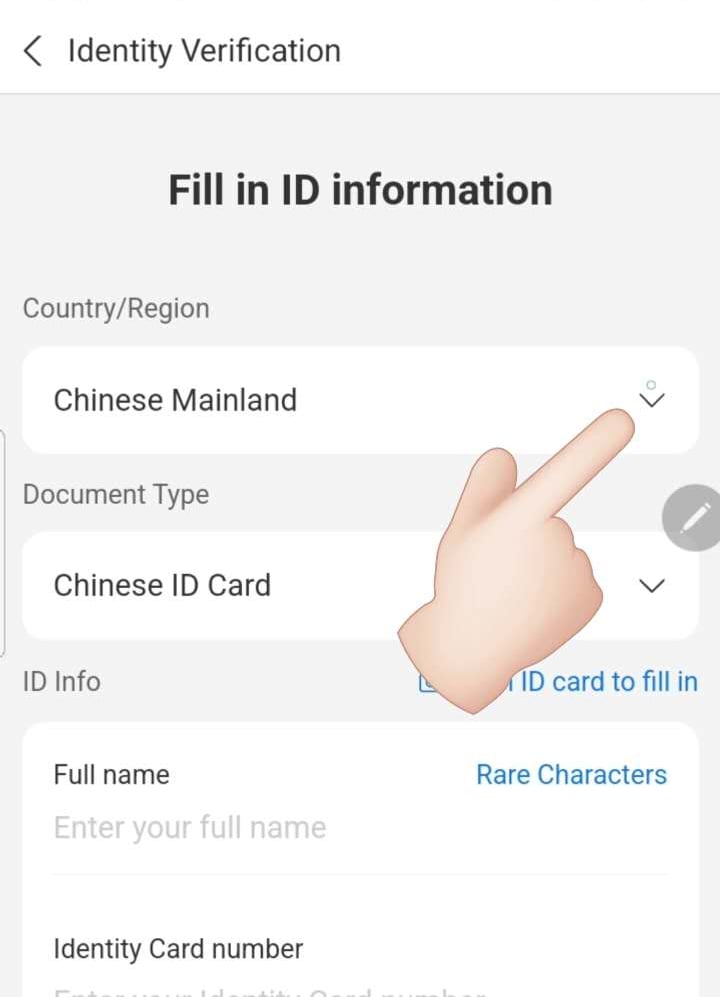Tap the floating pencil edit button
The image size is (720, 997).
(x=694, y=518)
